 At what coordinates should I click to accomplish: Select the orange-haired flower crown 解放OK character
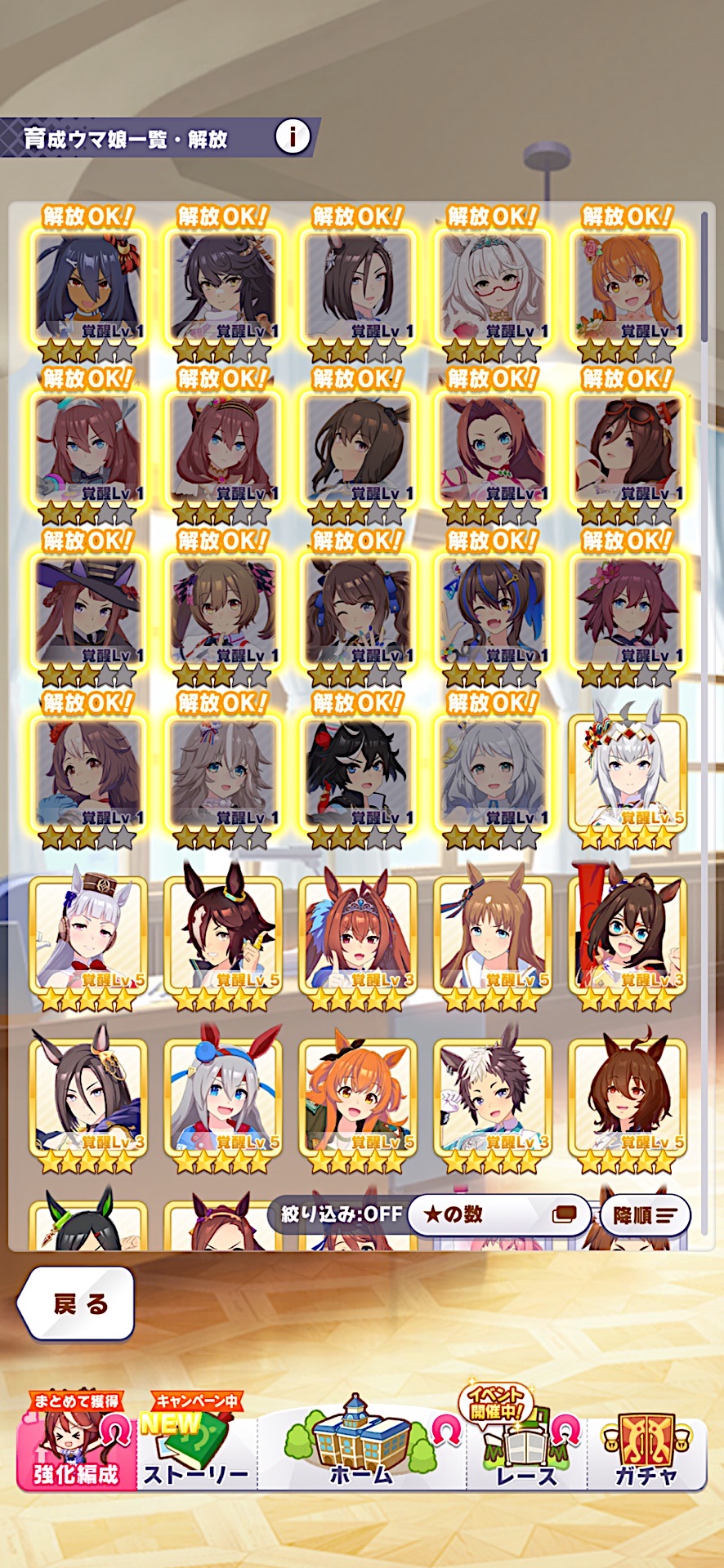point(627,286)
